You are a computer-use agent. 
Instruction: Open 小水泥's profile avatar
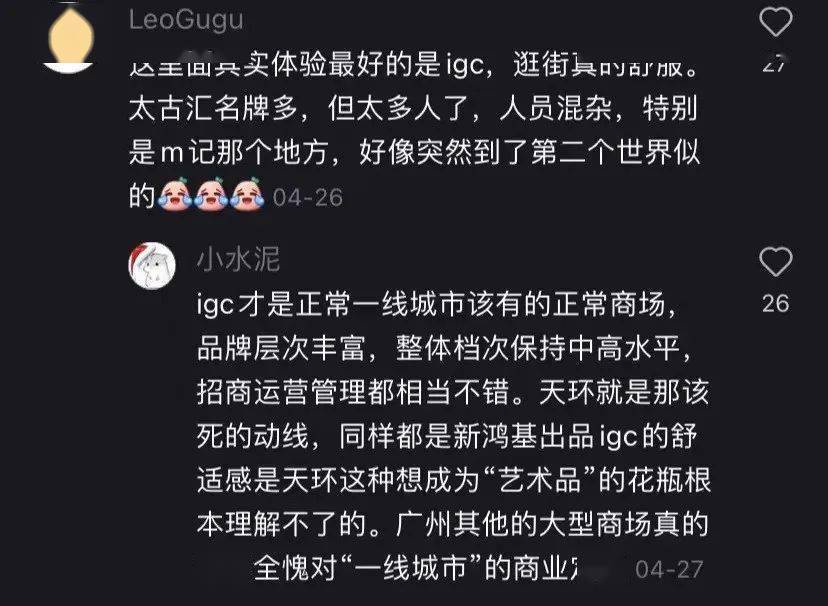pos(153,266)
